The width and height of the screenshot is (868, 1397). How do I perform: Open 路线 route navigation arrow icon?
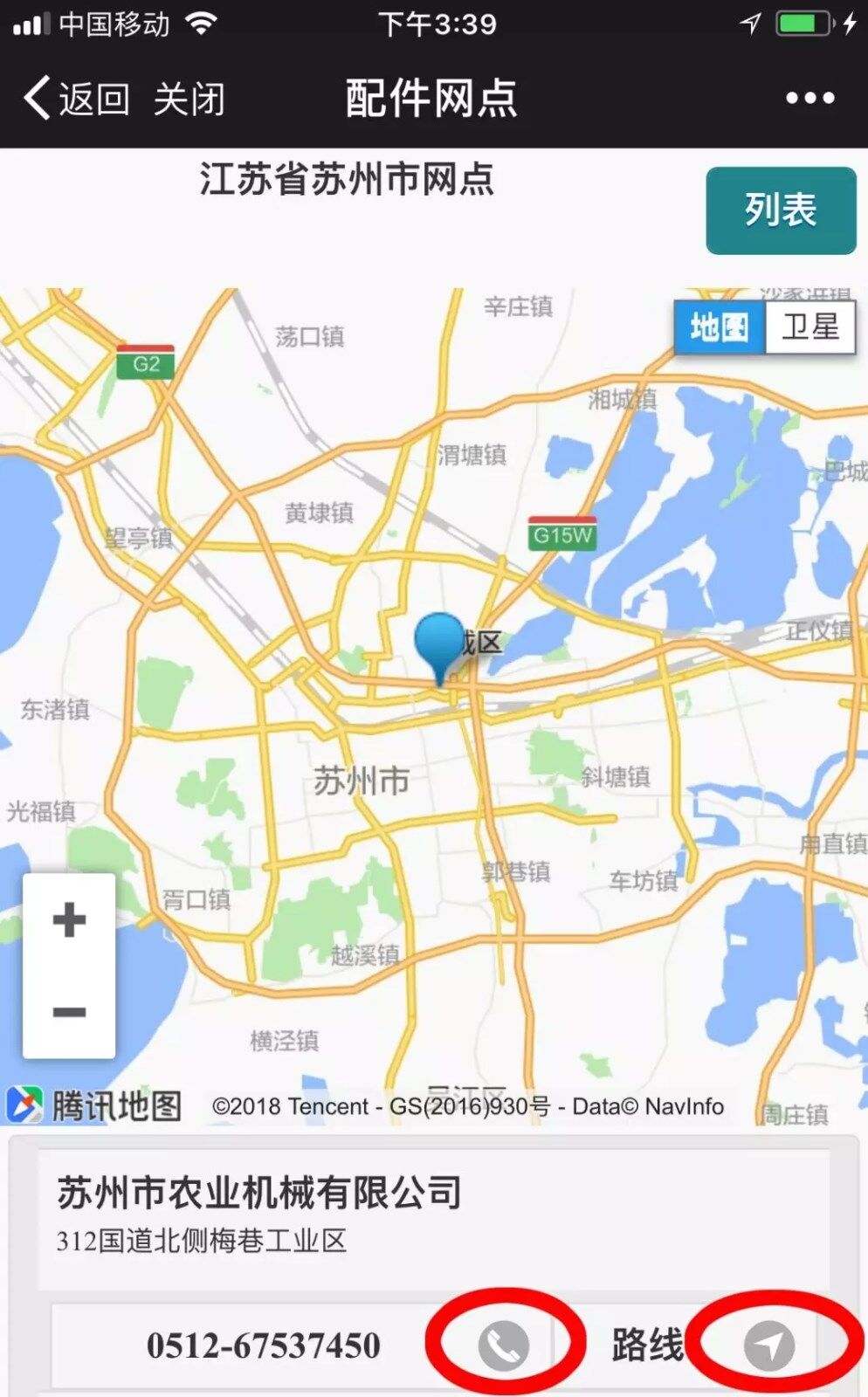point(768,1345)
